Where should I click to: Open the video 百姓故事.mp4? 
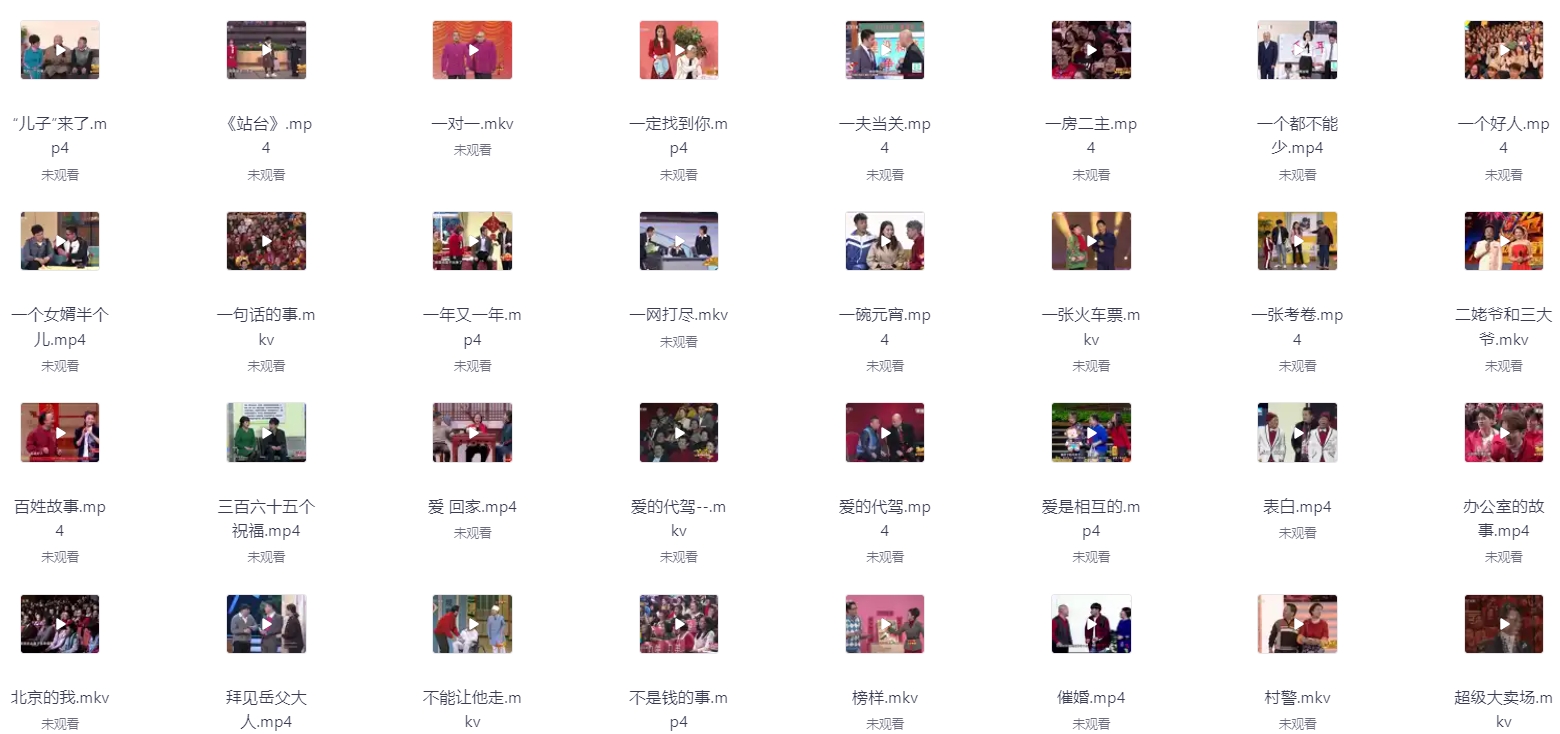[60, 432]
